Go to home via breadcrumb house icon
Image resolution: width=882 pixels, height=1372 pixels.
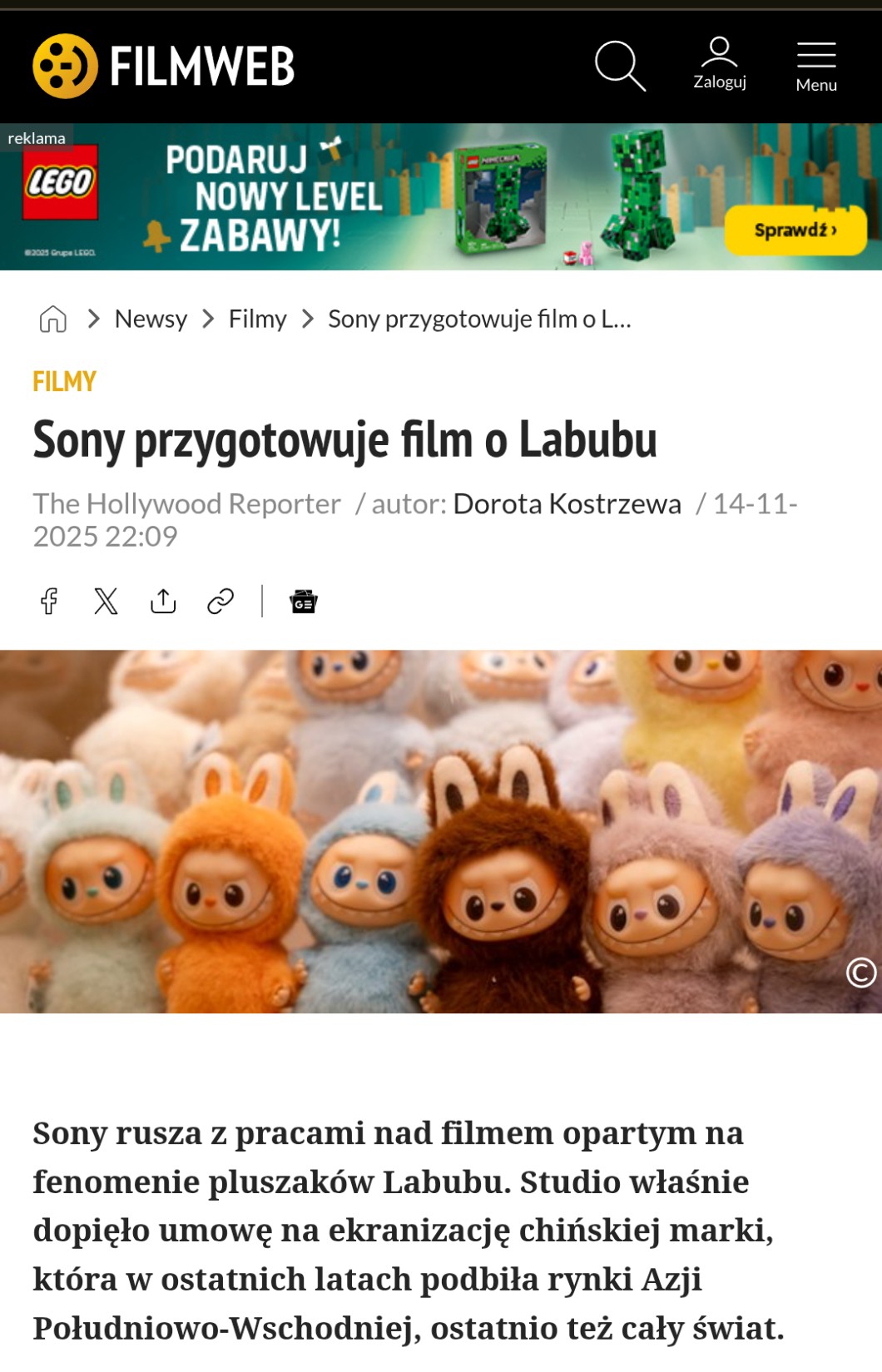pyautogui.click(x=53, y=319)
